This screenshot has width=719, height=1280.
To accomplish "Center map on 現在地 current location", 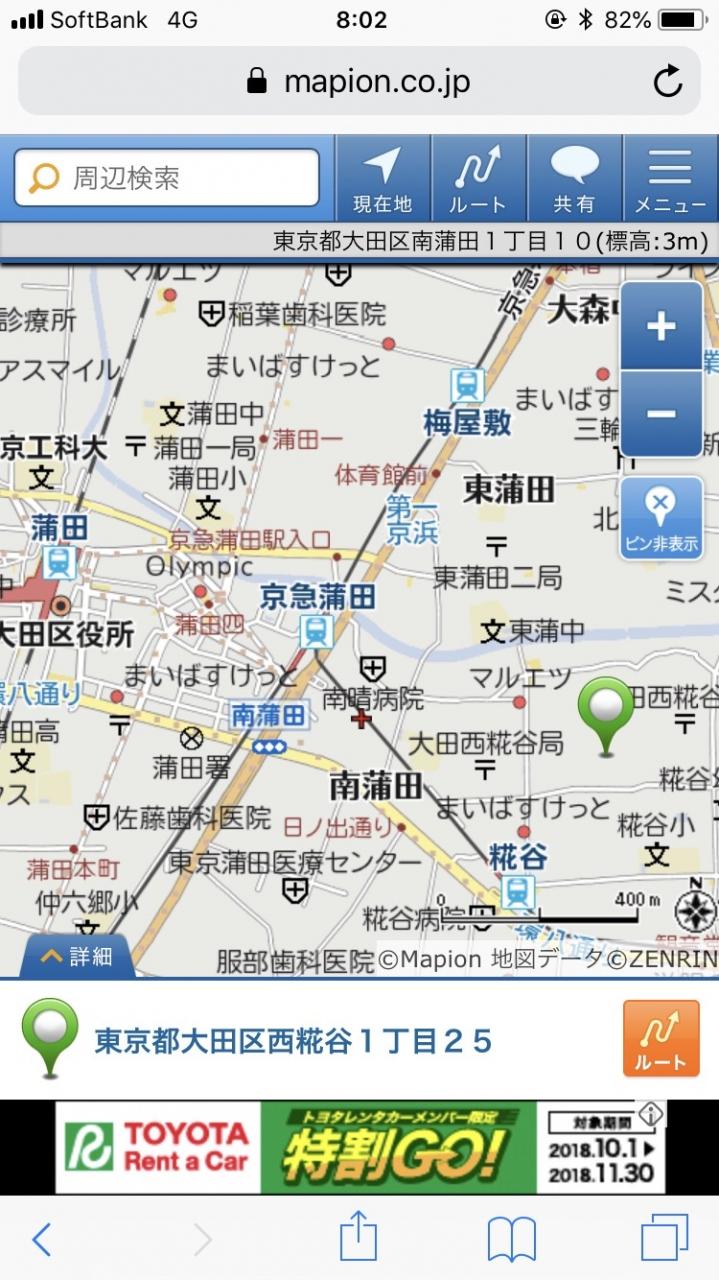I will pyautogui.click(x=383, y=179).
